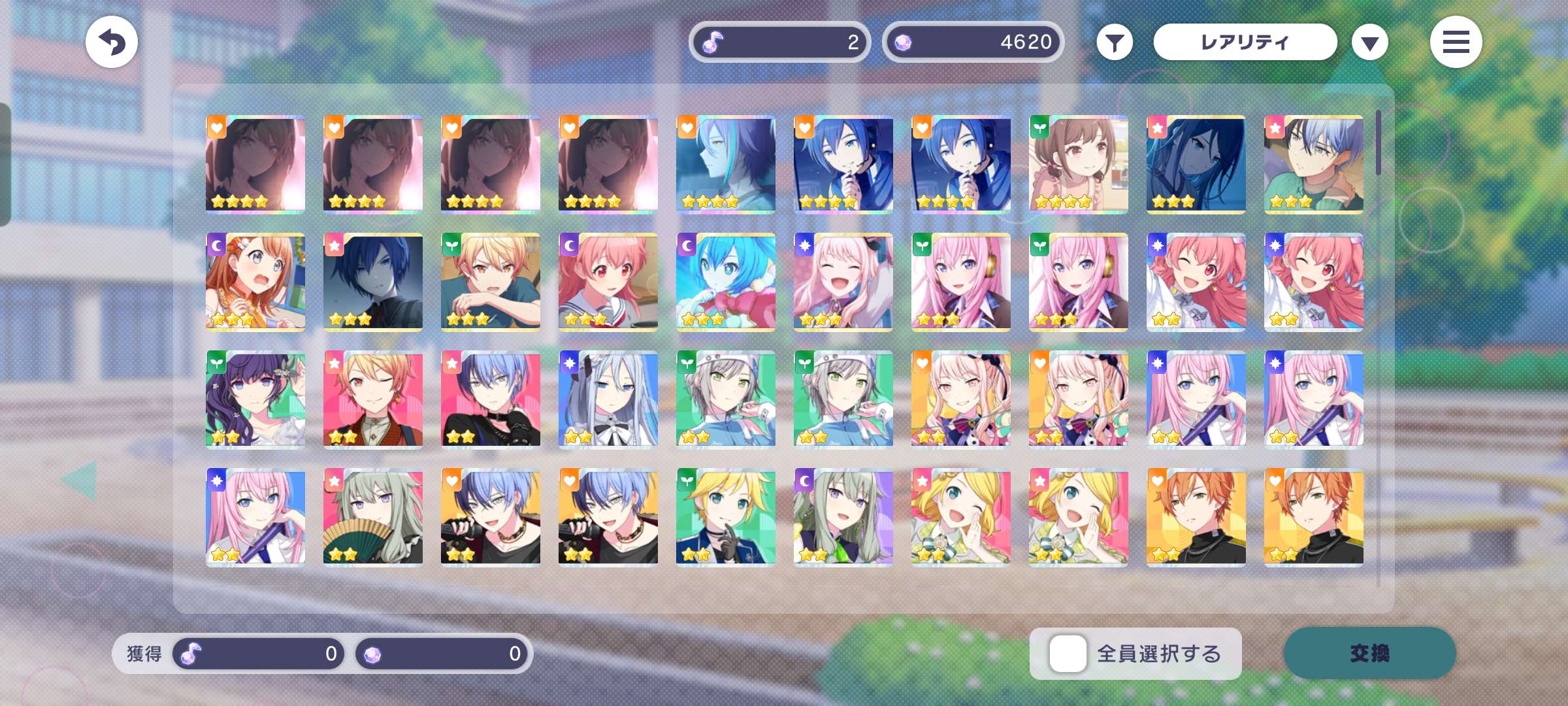Screen dimensions: 1568x706
Task: Select the winking orange-haired boy red card
Action: tap(372, 400)
